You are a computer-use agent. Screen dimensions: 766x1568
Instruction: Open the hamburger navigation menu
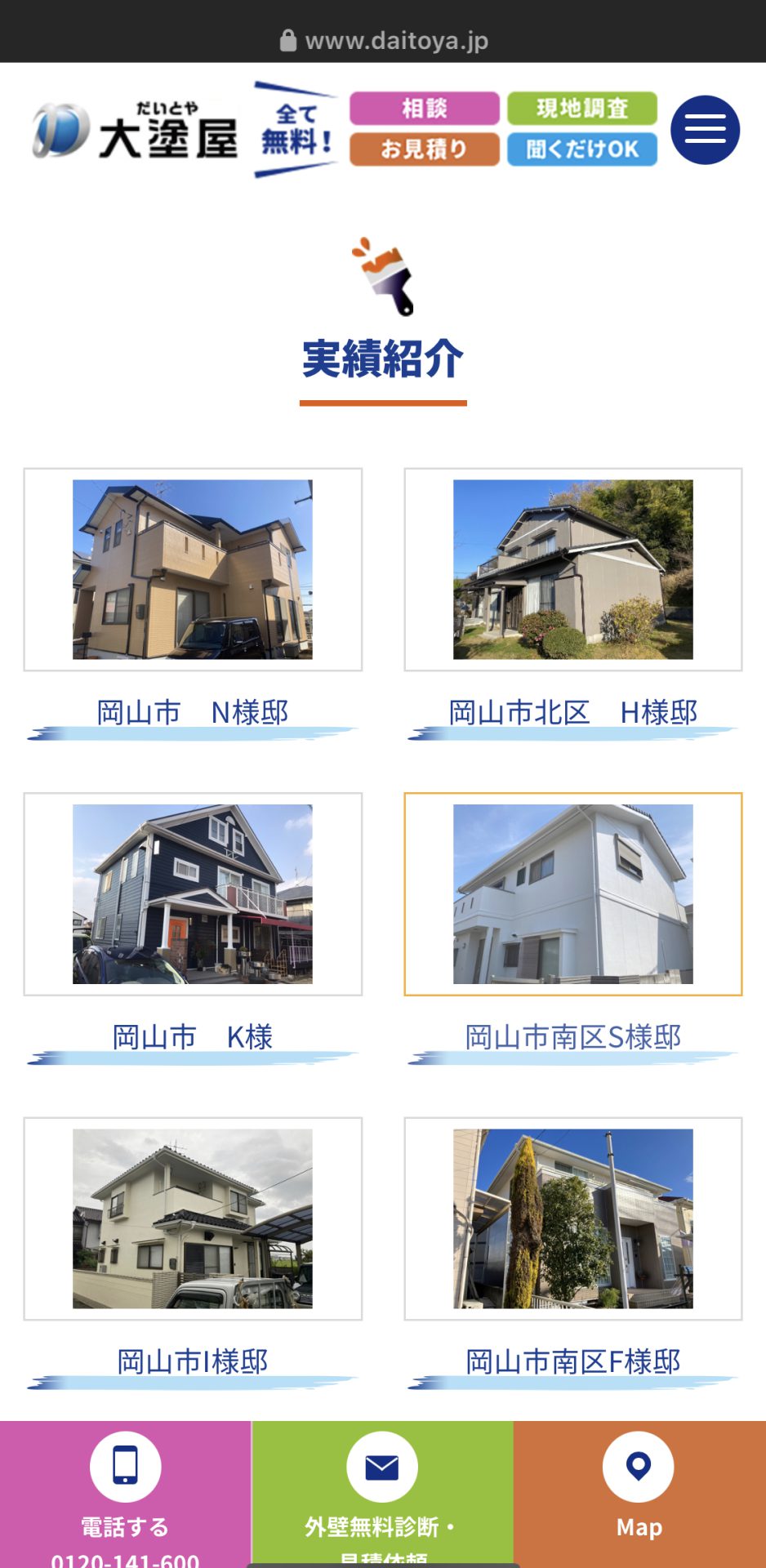click(x=704, y=129)
